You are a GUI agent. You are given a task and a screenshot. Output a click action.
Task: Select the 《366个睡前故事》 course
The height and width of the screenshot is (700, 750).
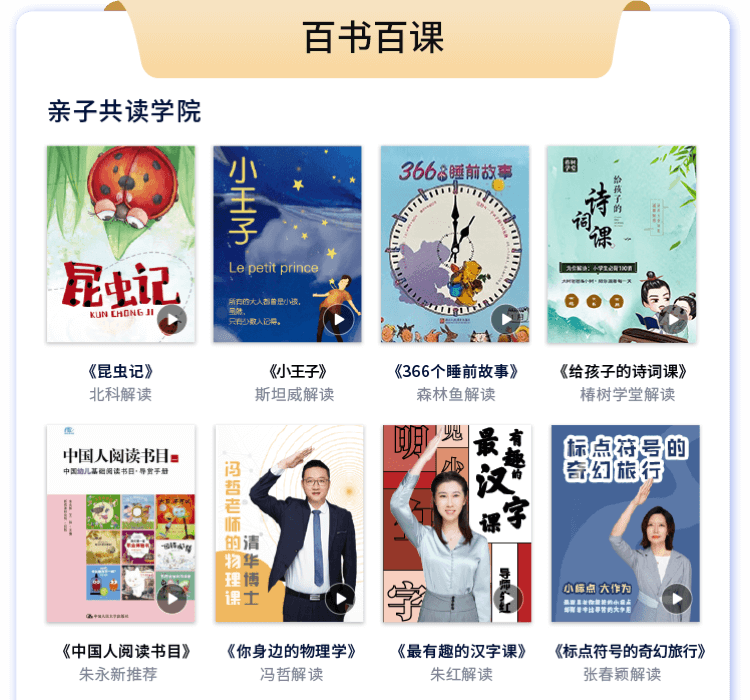[455, 244]
